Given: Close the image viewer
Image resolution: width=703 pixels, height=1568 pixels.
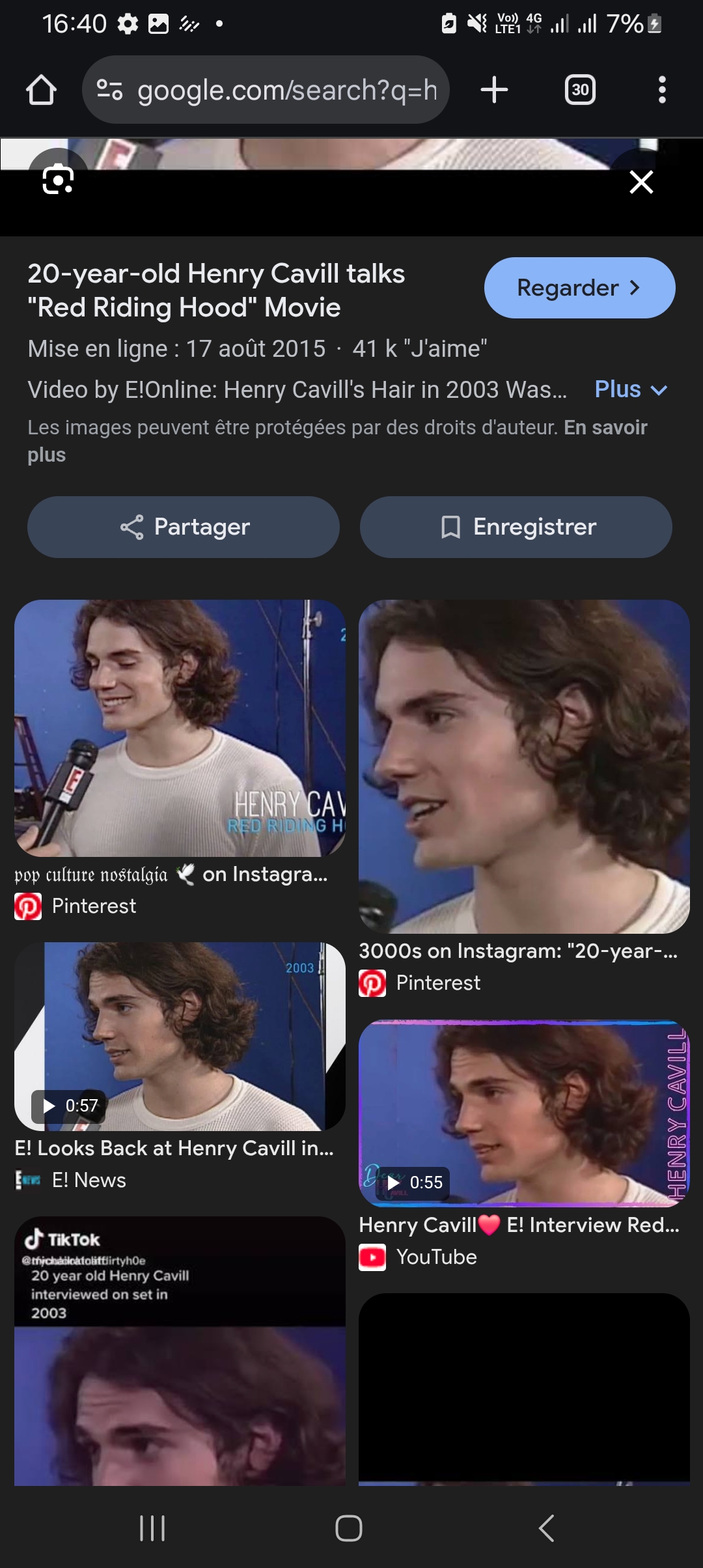Looking at the screenshot, I should point(641,182).
